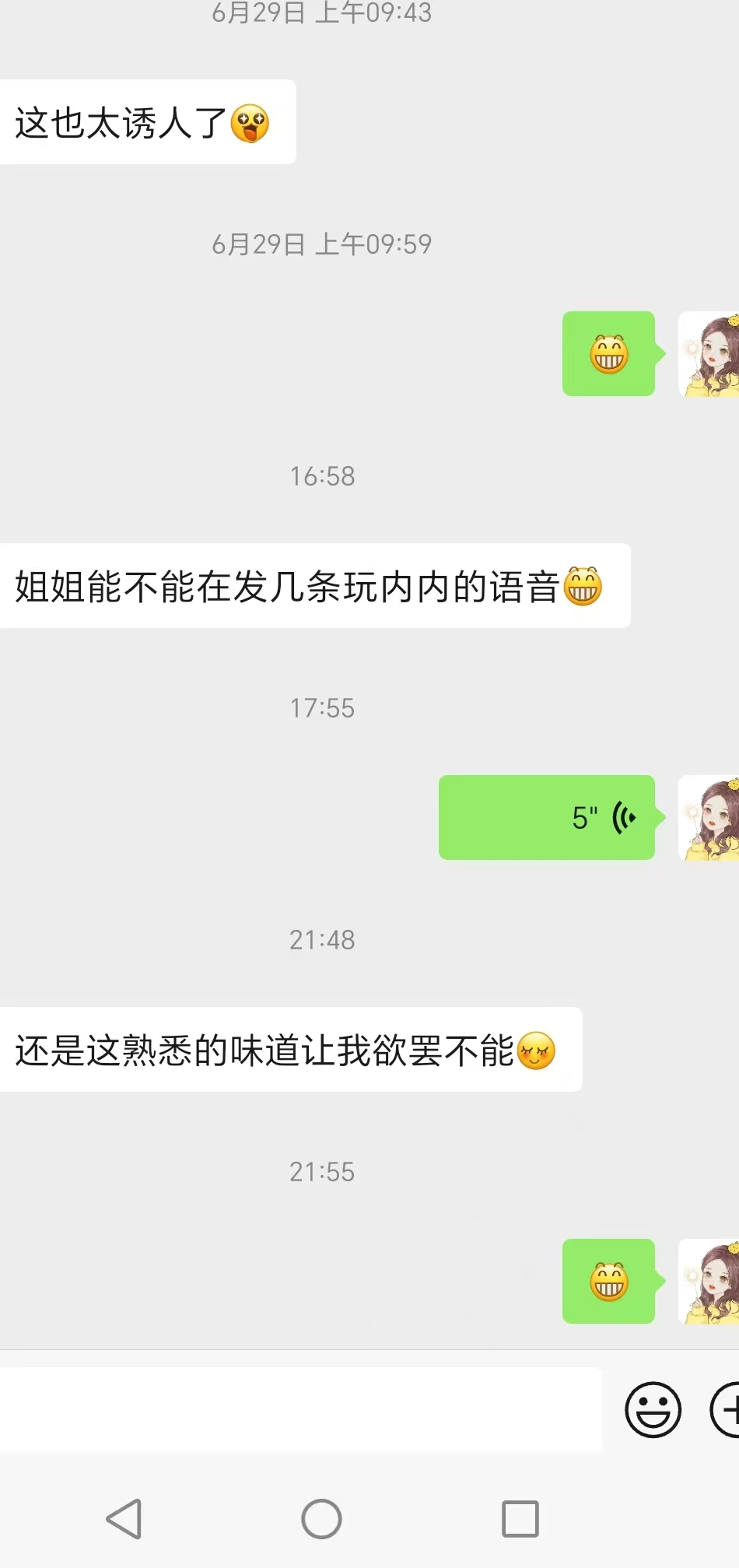
Task: Play the 5-second voice message
Action: pos(547,817)
